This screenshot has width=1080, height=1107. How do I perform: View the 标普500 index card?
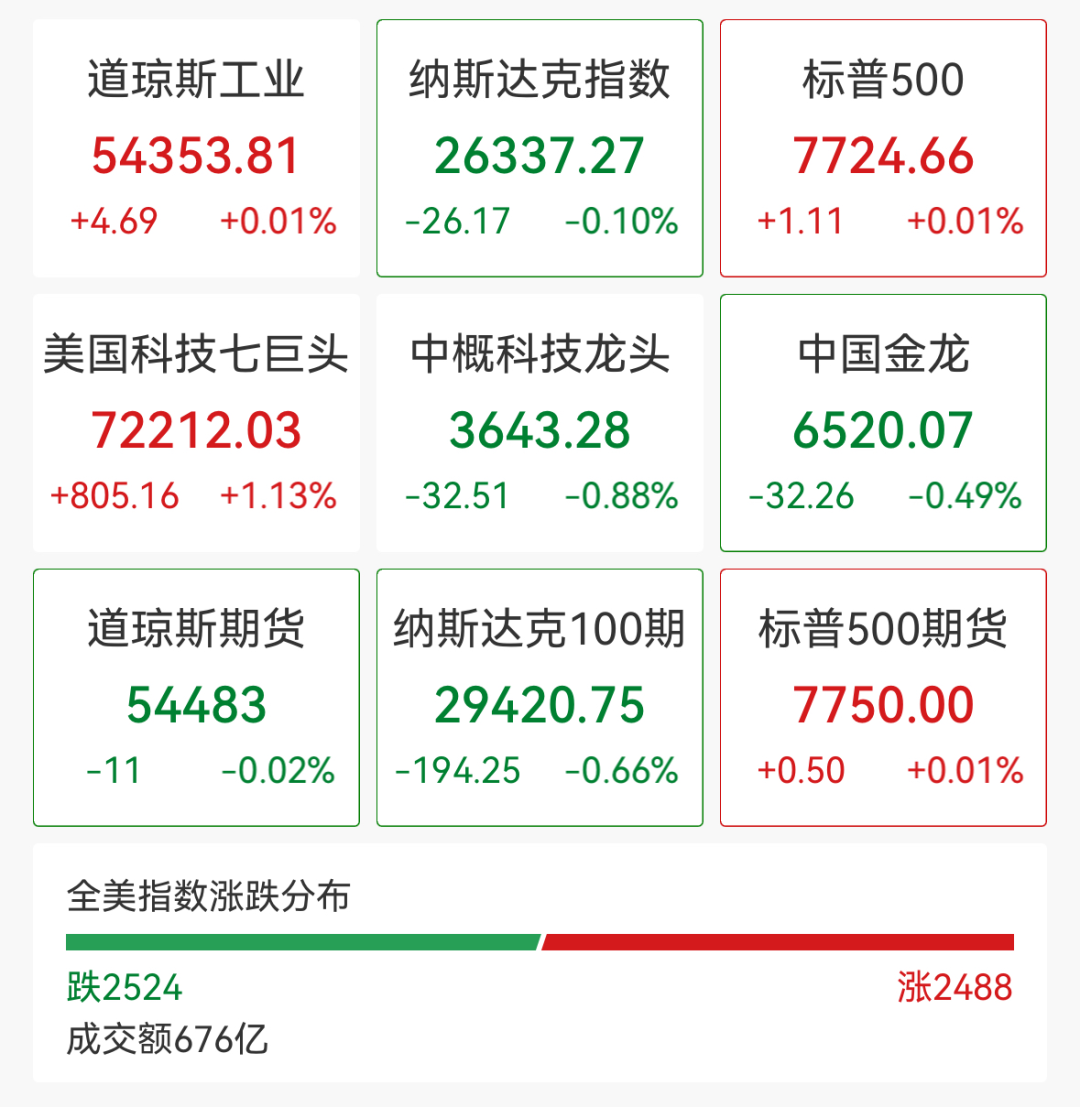tap(883, 148)
